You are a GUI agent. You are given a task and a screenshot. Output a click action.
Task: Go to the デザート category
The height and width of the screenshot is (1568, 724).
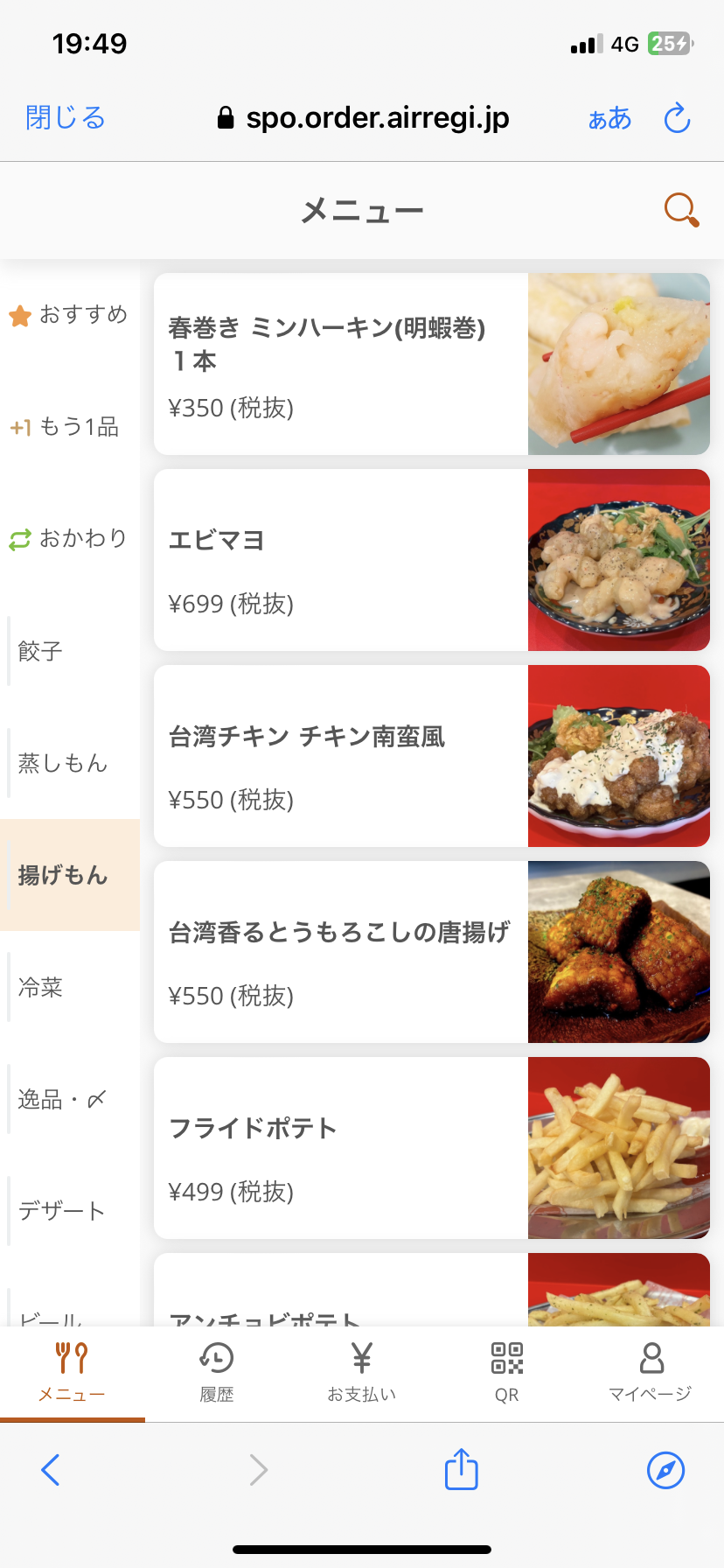[x=70, y=1211]
